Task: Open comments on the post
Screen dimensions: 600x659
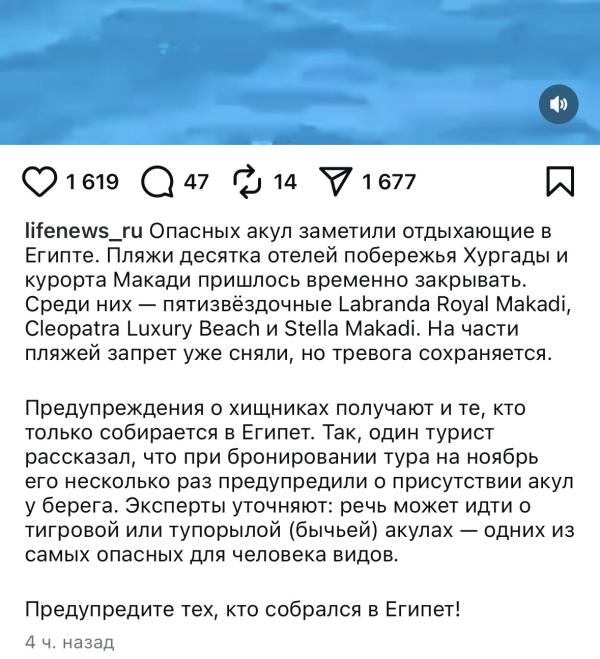Action: pos(158,182)
